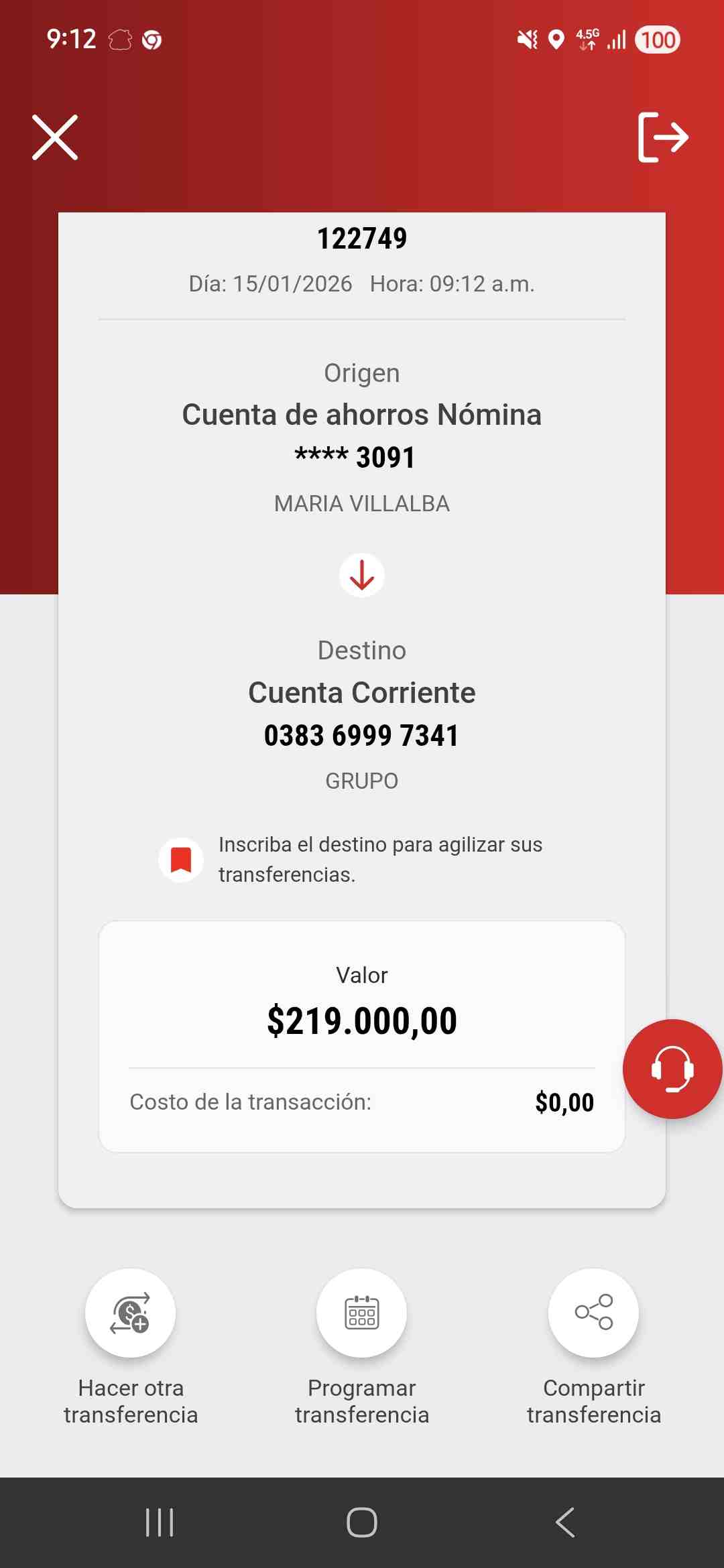This screenshot has height=1568, width=724.
Task: Close the transfer receipt with the X
Action: tap(55, 137)
